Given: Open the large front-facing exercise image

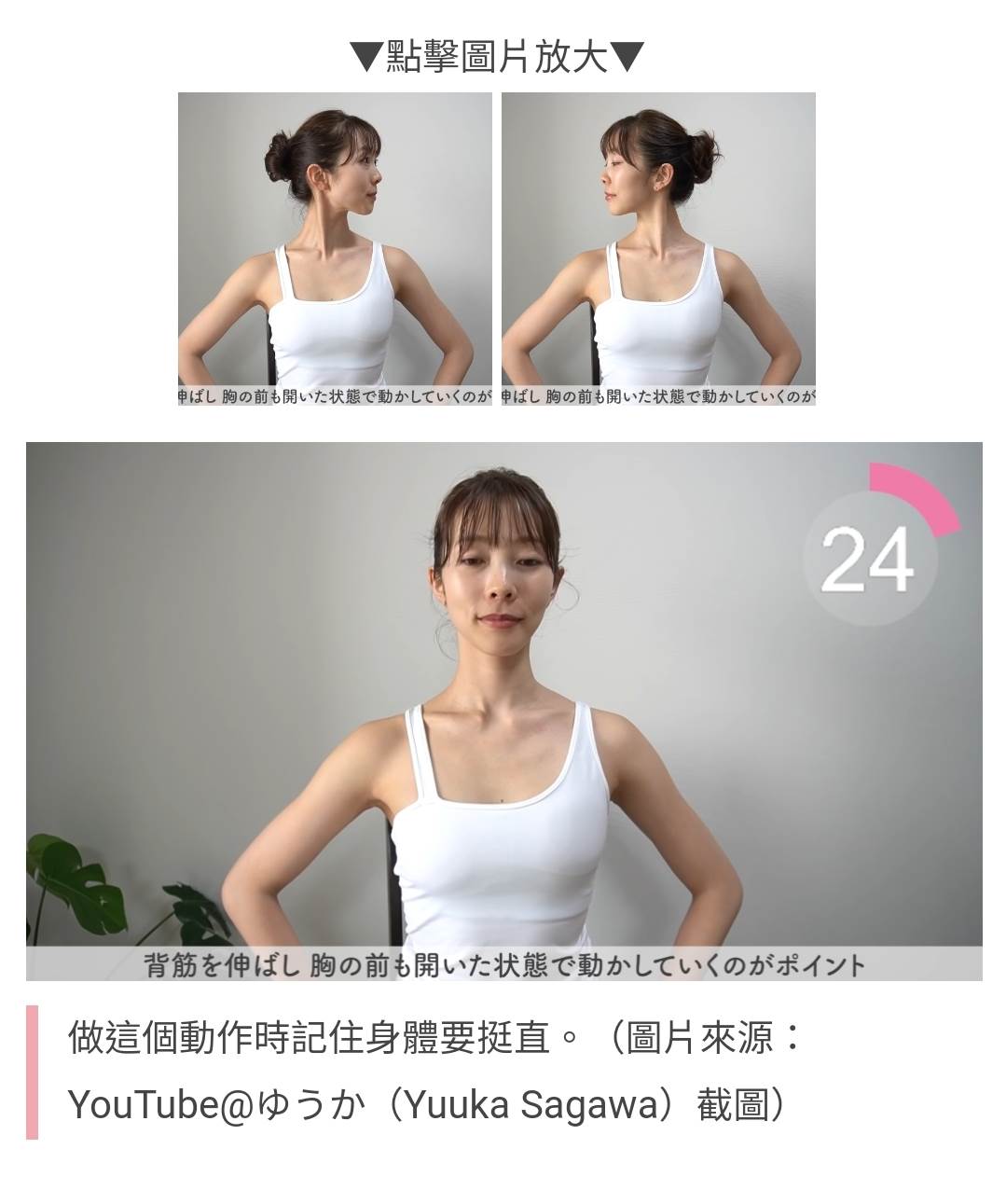Looking at the screenshot, I should [503, 711].
